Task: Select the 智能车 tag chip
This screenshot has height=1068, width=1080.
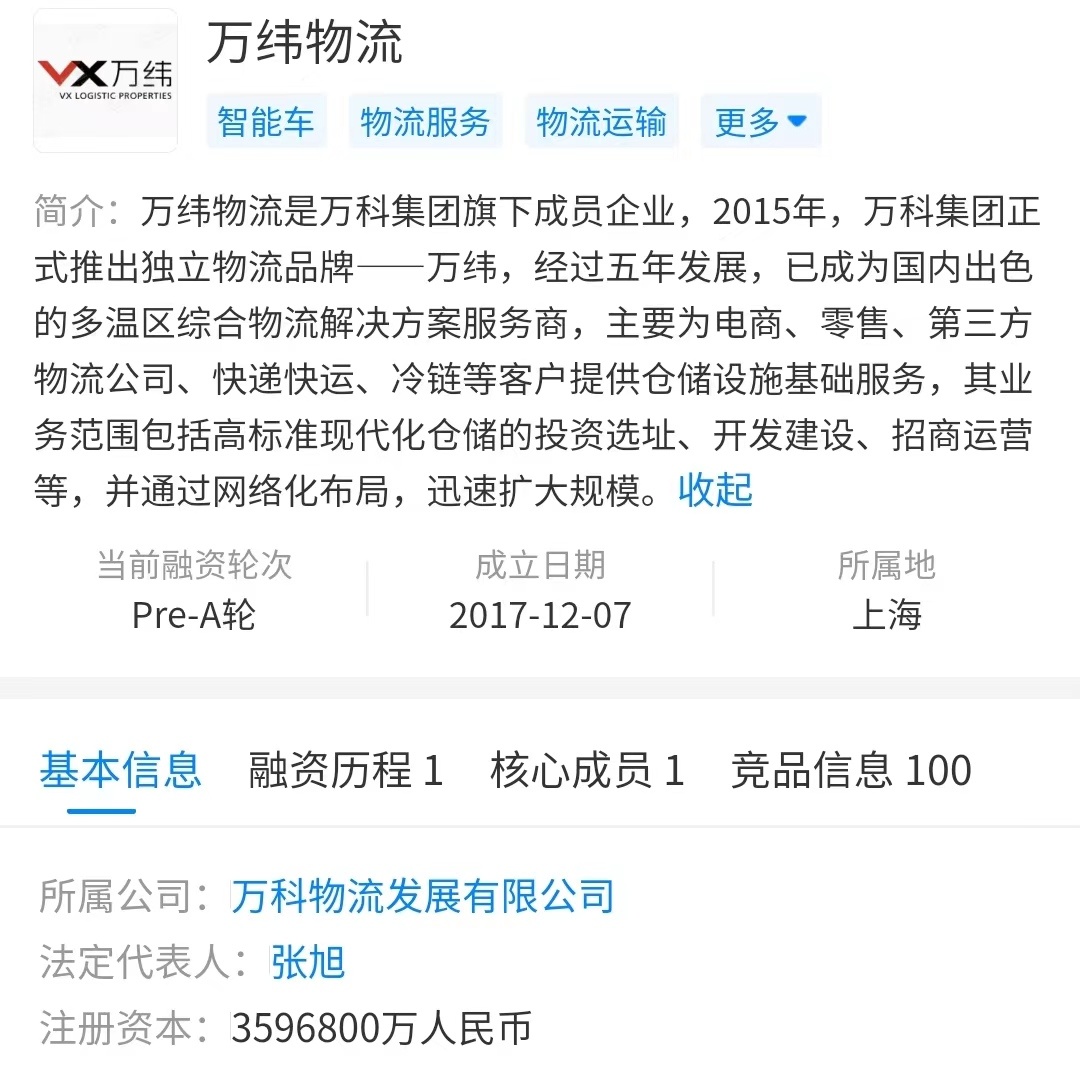Action: click(x=265, y=122)
